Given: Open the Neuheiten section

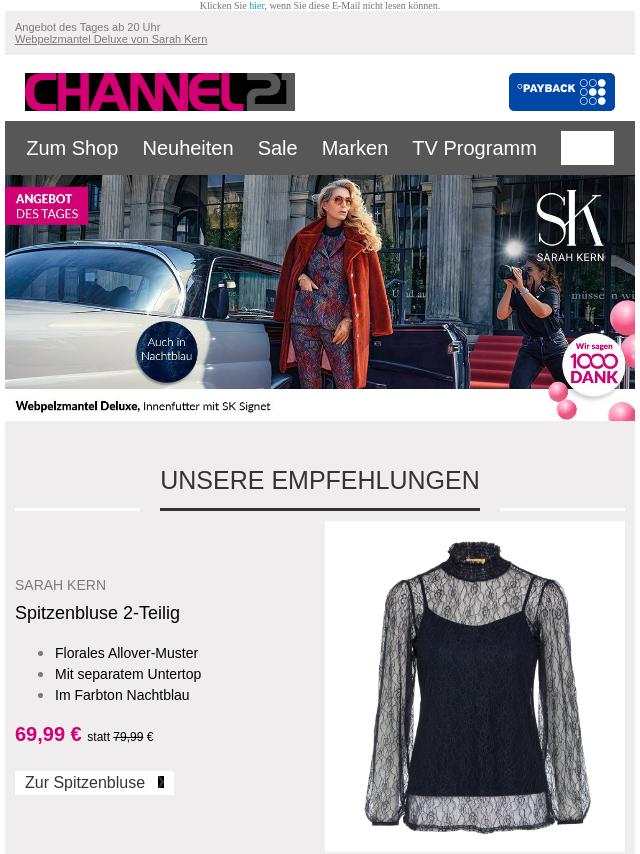Looking at the screenshot, I should pyautogui.click(x=187, y=148).
